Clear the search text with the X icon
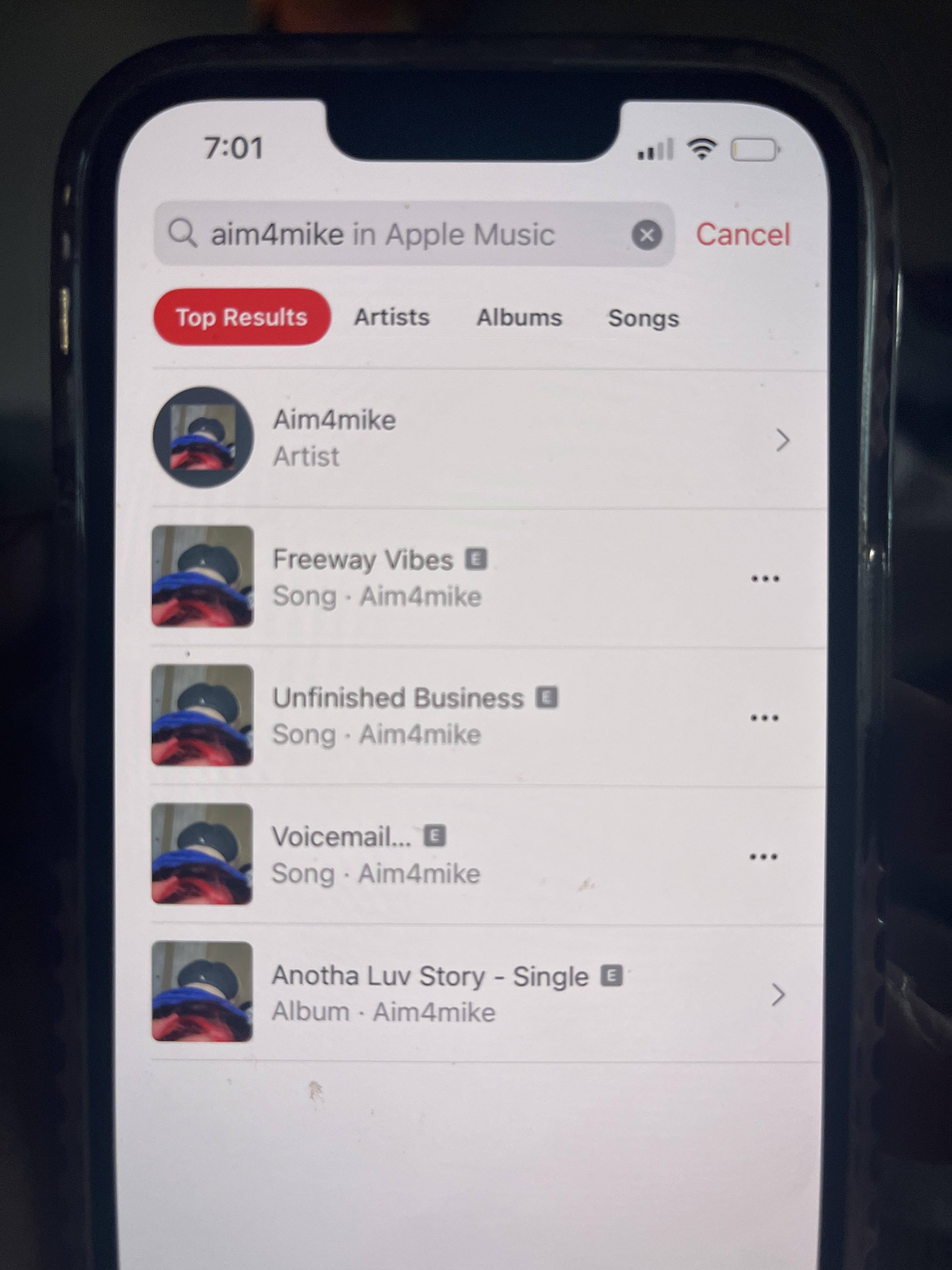952x1270 pixels. click(x=647, y=235)
